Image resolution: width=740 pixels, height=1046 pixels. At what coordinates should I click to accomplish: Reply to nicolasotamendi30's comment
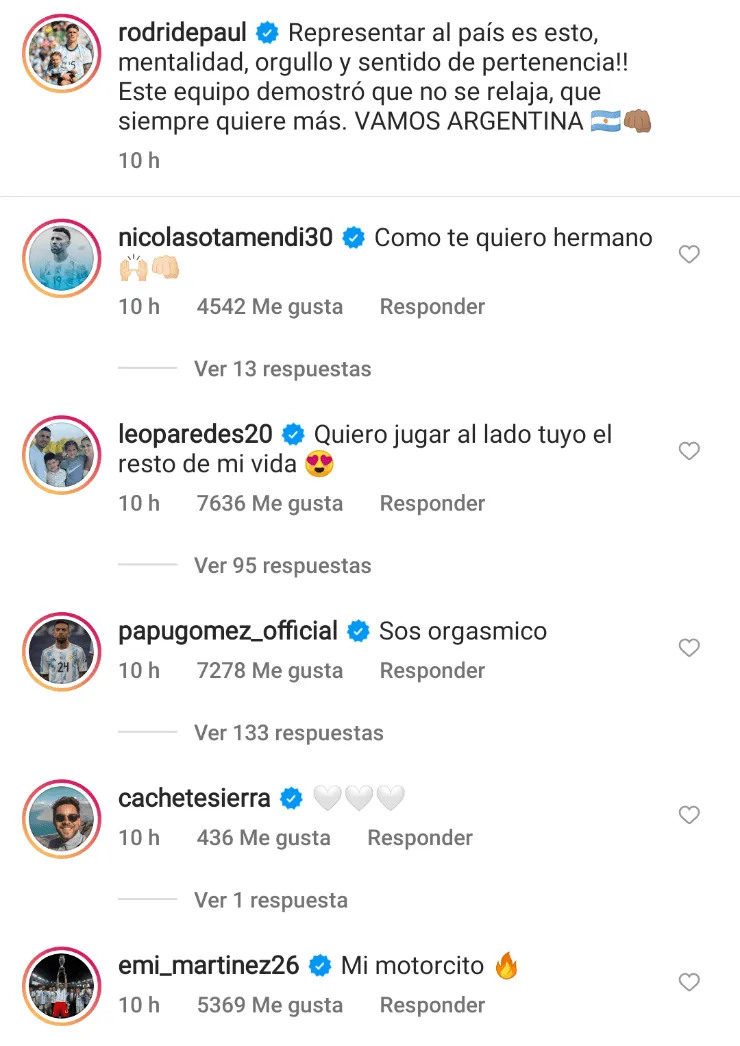[x=432, y=307]
